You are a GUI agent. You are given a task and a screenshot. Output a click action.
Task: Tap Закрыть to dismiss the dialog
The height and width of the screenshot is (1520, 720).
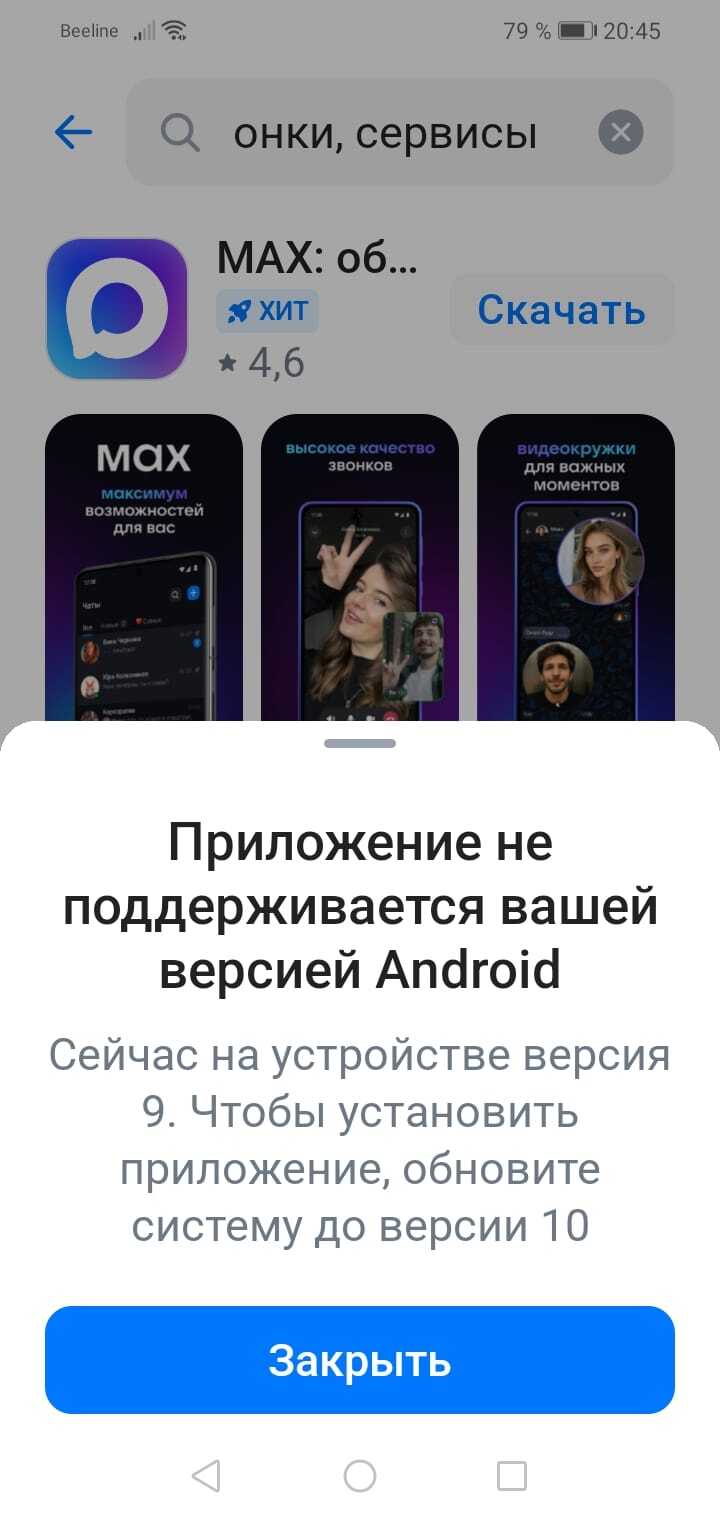(360, 1360)
